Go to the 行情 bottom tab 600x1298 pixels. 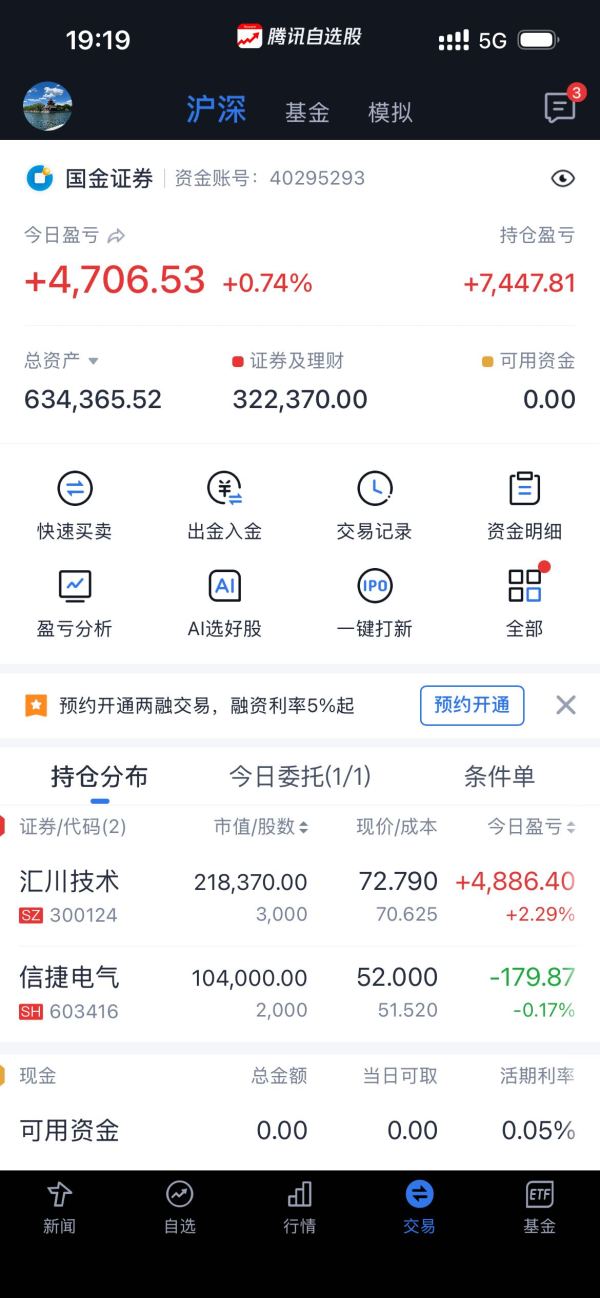point(300,1207)
